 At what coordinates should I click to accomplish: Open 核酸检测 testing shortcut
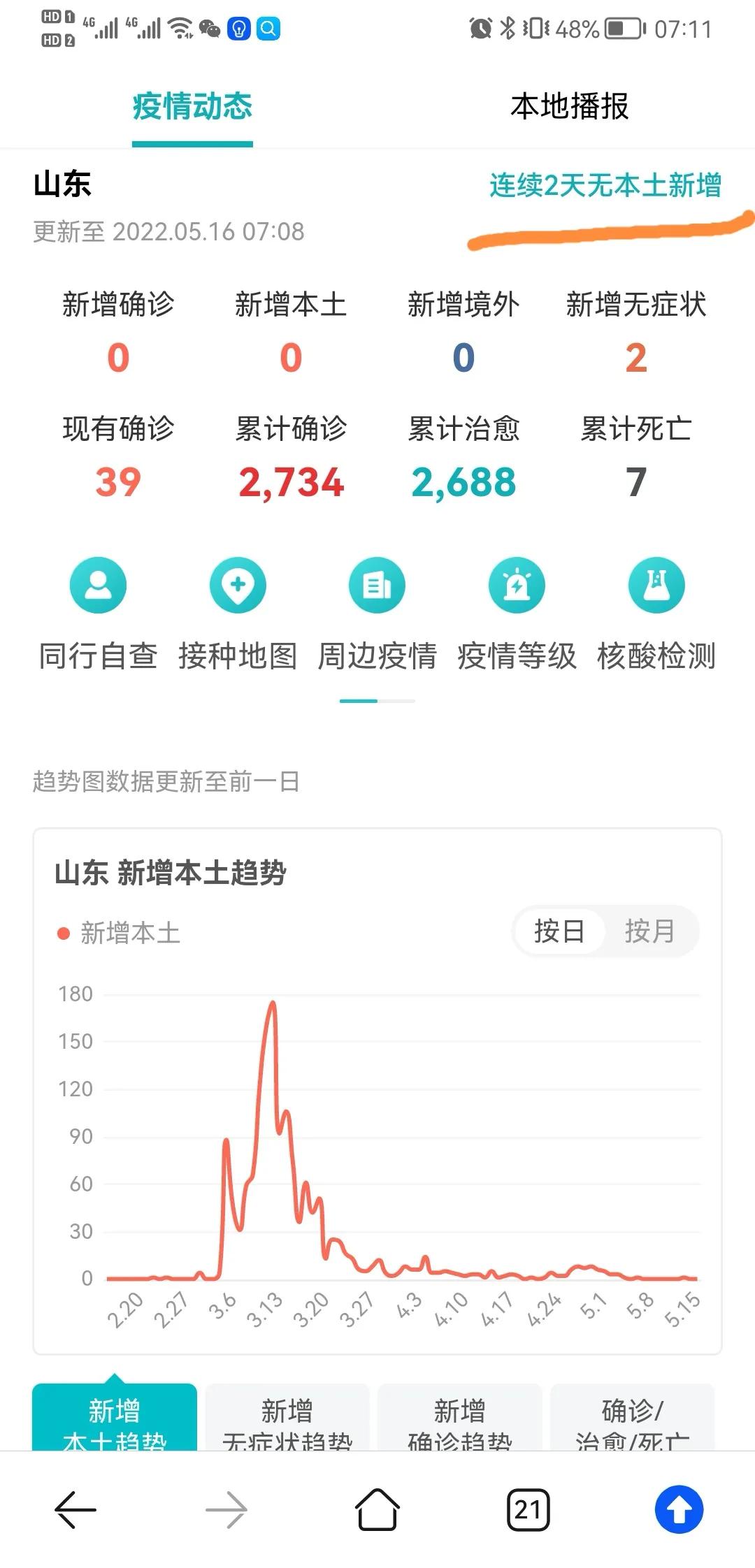tap(656, 614)
